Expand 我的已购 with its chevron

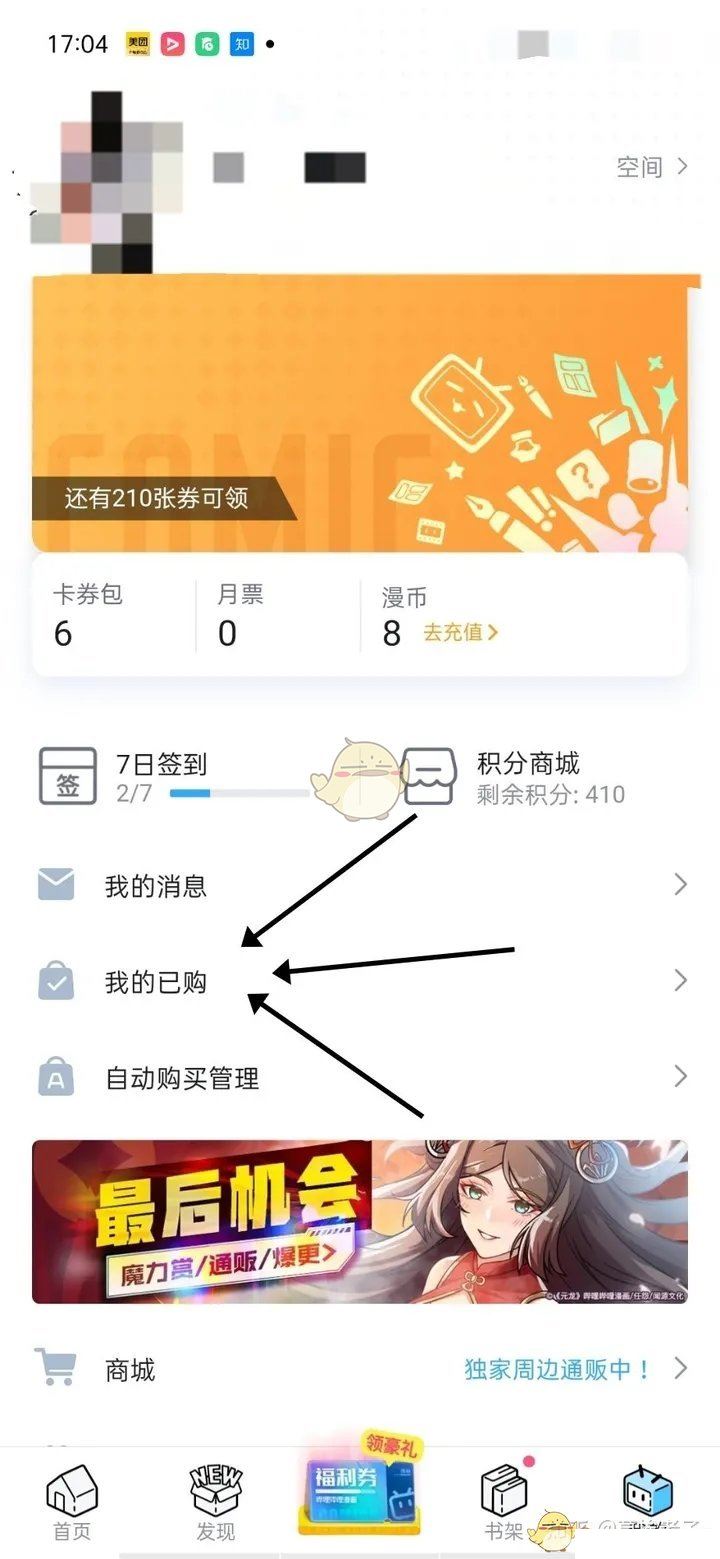(x=682, y=980)
